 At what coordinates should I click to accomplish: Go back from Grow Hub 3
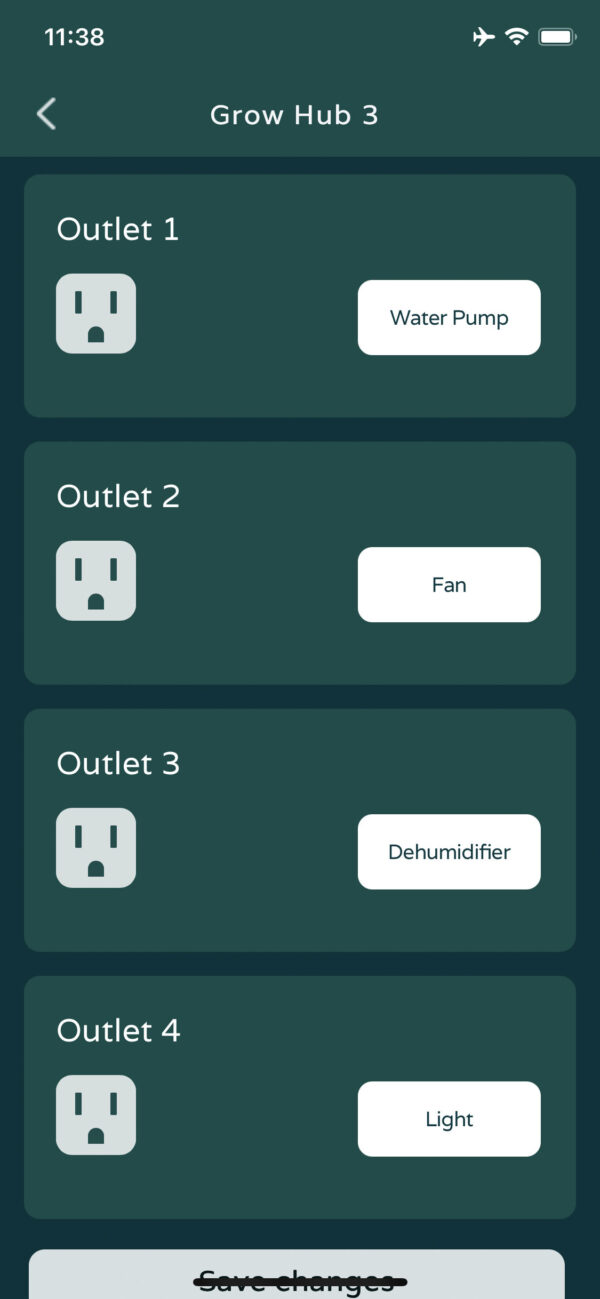pyautogui.click(x=46, y=114)
